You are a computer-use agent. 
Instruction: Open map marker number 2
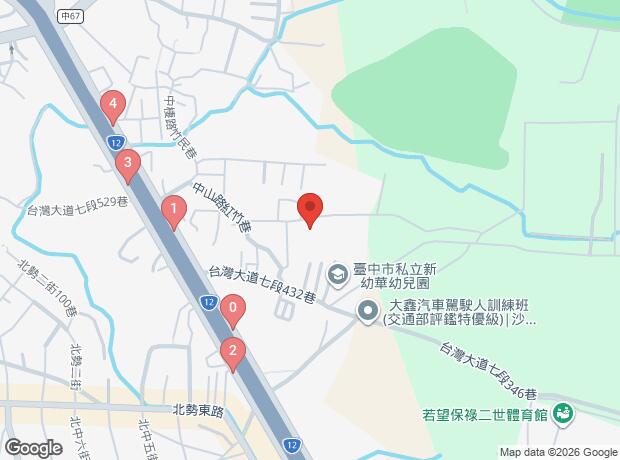click(x=232, y=352)
